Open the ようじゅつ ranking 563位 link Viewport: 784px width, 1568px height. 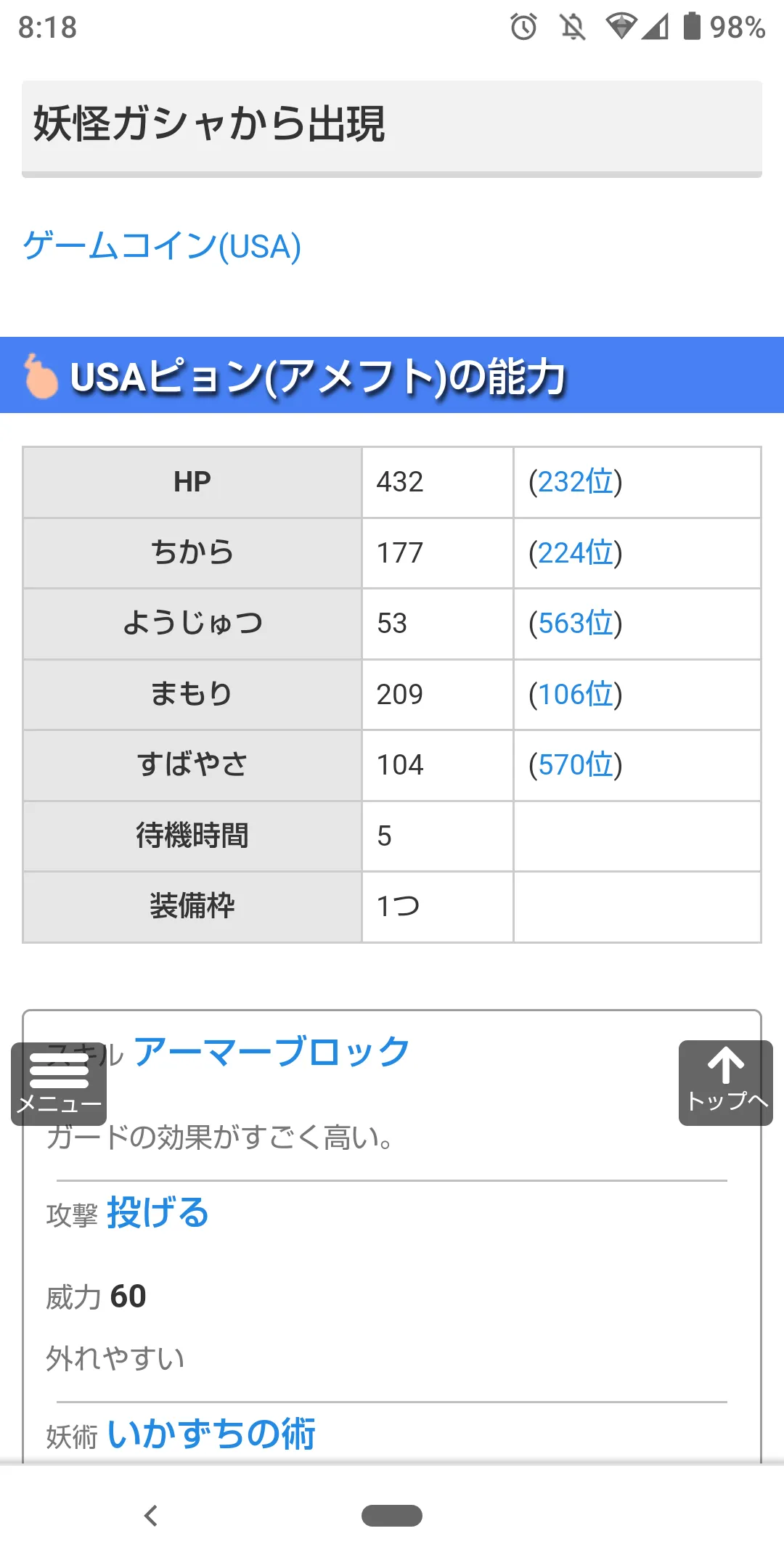click(576, 623)
